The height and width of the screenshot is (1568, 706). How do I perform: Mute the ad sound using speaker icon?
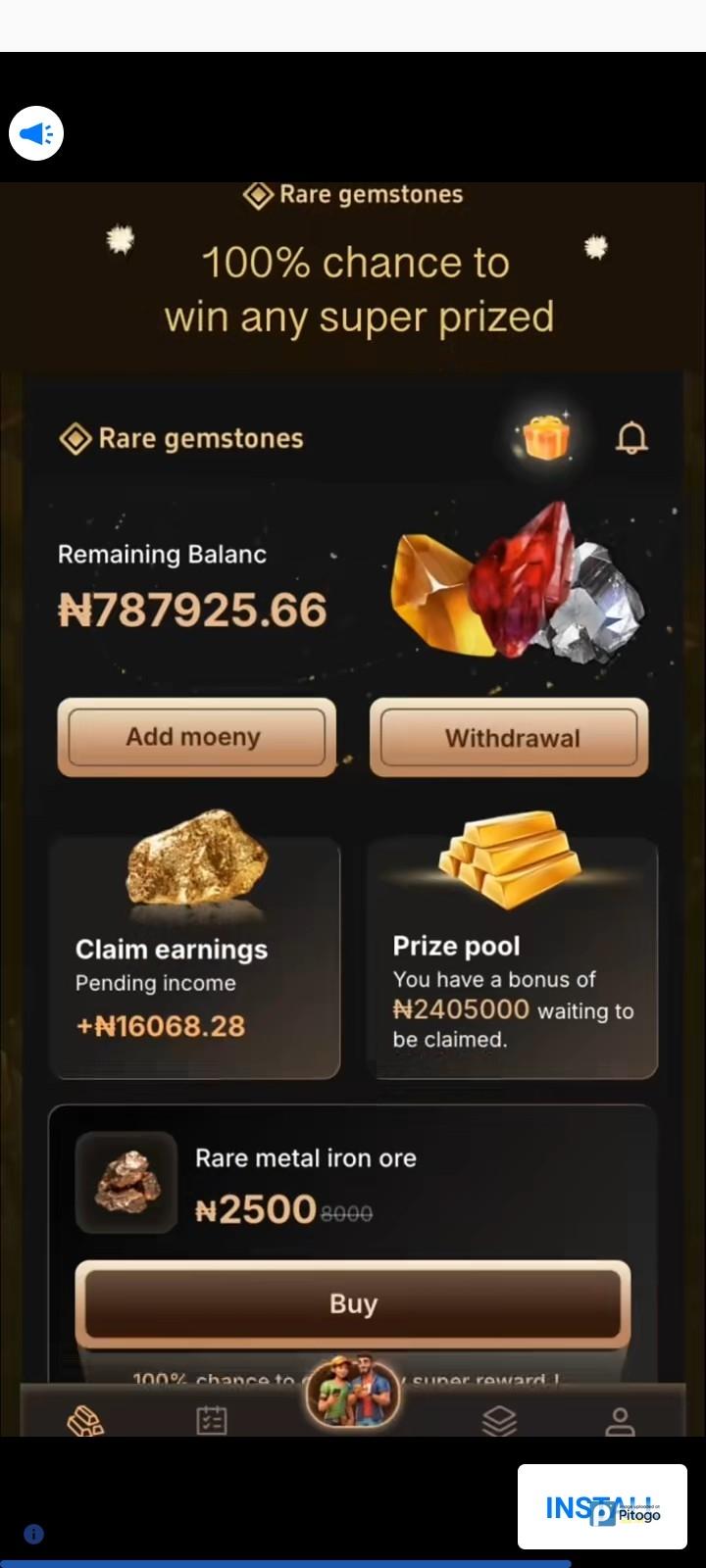point(36,133)
